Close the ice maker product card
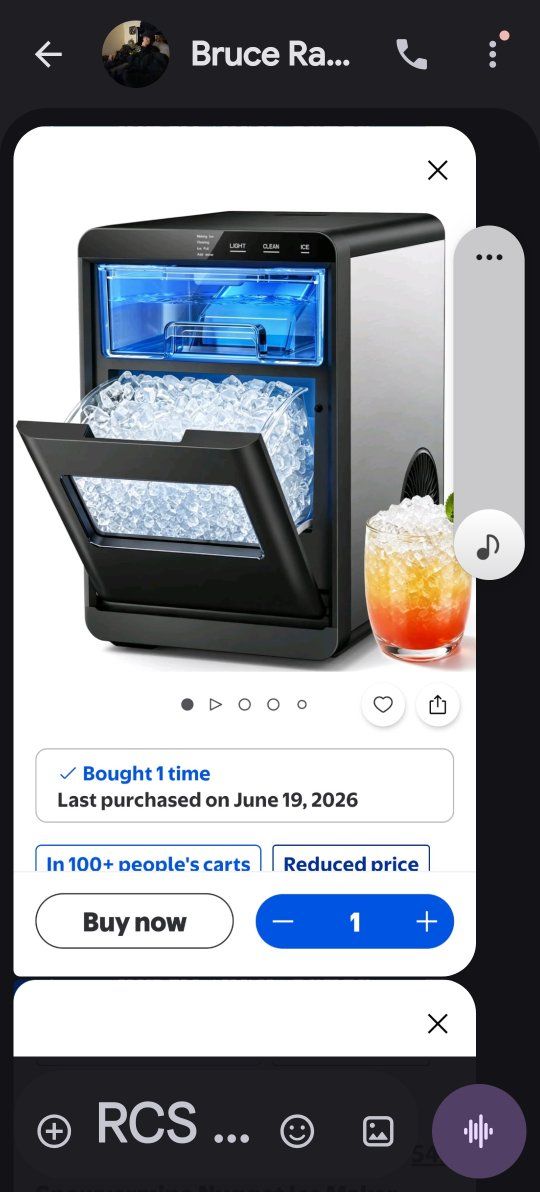Viewport: 540px width, 1192px height. [x=437, y=170]
